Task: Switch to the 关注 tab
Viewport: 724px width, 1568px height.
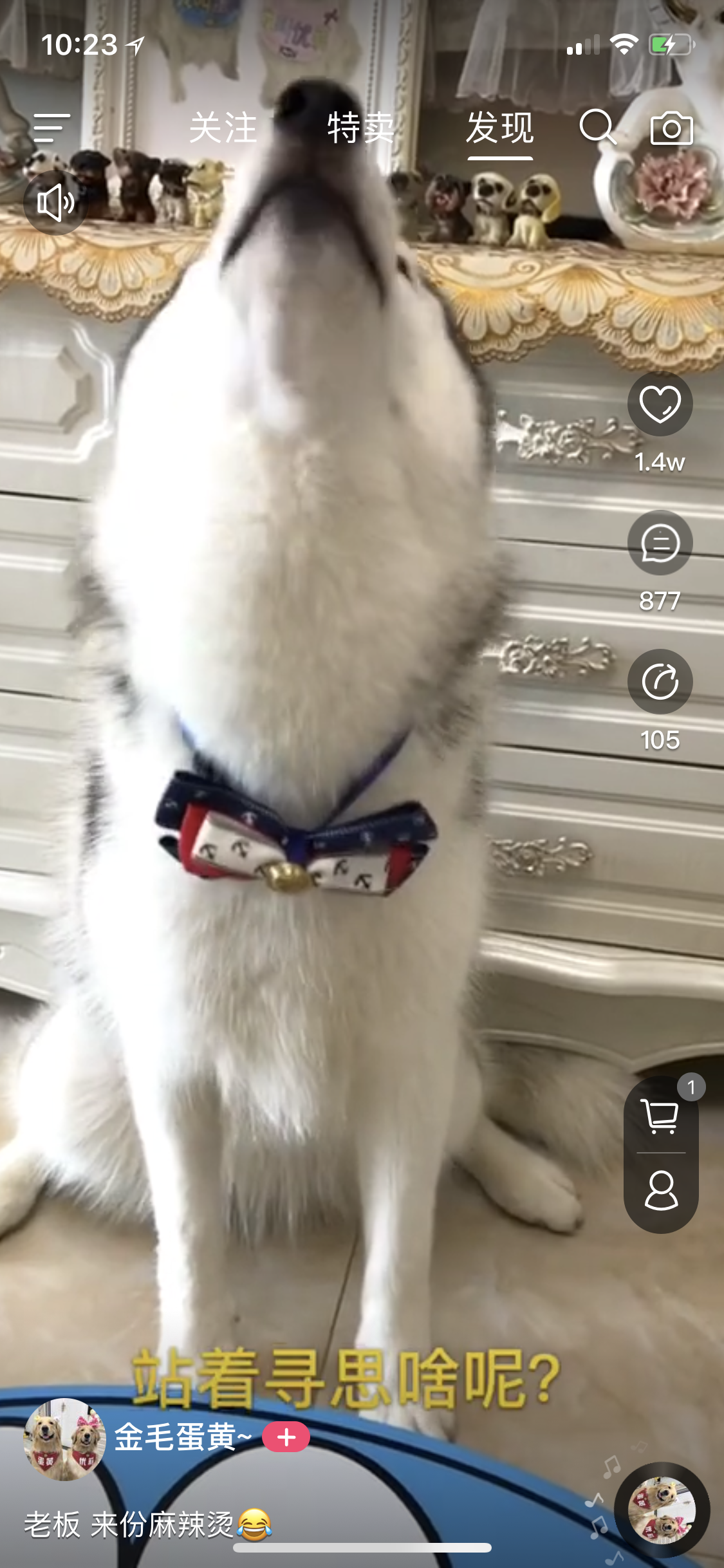Action: [x=223, y=128]
